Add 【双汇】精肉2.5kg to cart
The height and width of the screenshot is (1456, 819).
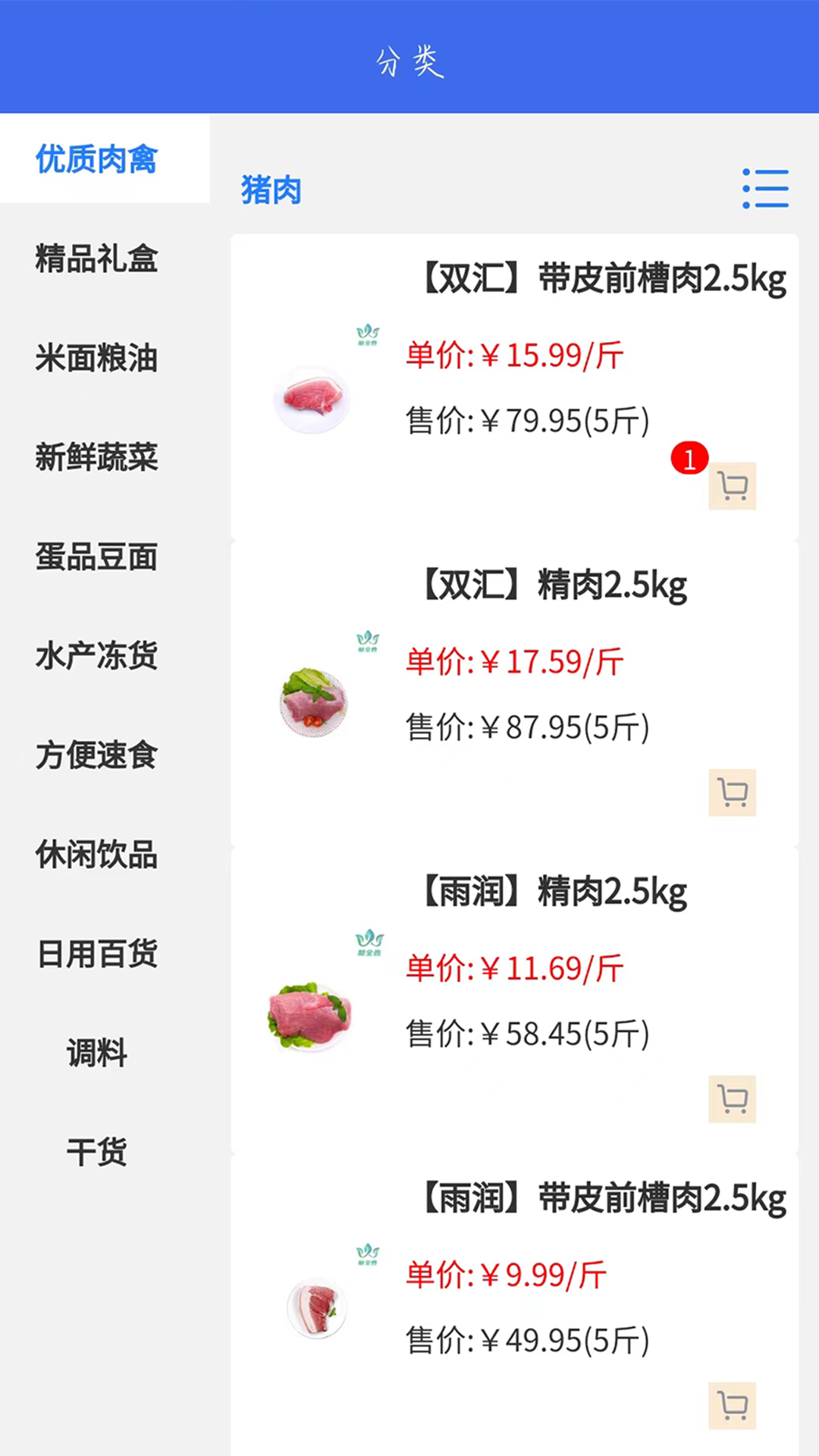tap(732, 792)
